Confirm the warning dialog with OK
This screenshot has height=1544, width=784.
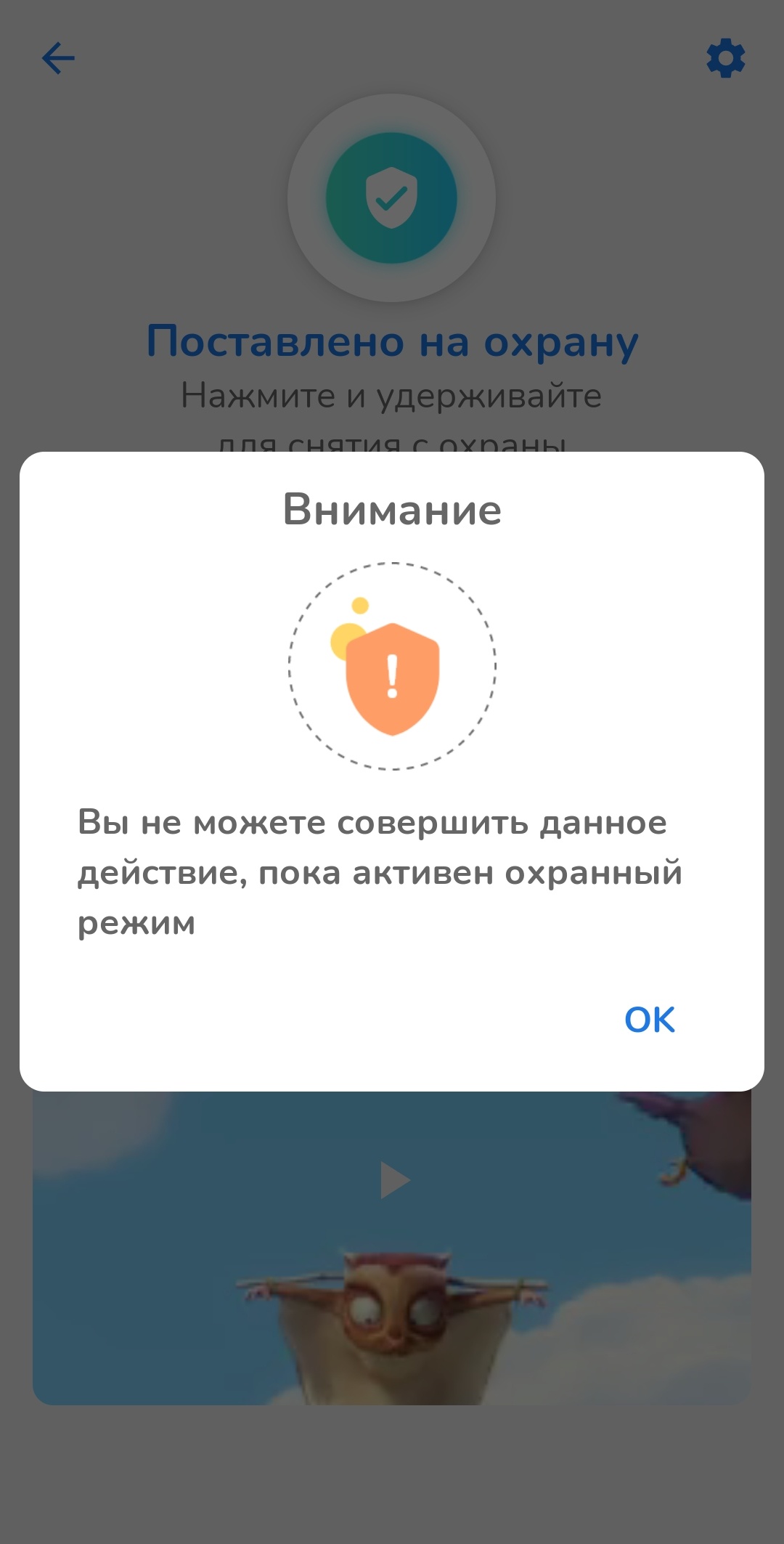(x=650, y=1020)
